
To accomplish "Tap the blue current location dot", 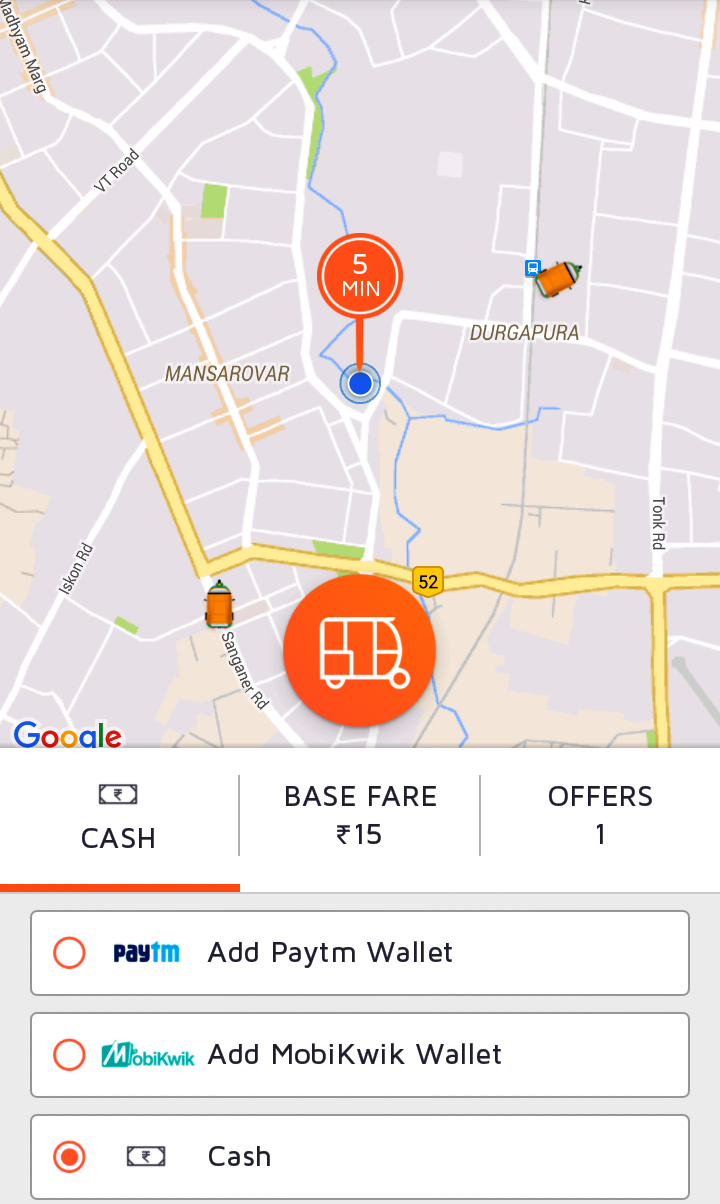I will click(x=360, y=383).
